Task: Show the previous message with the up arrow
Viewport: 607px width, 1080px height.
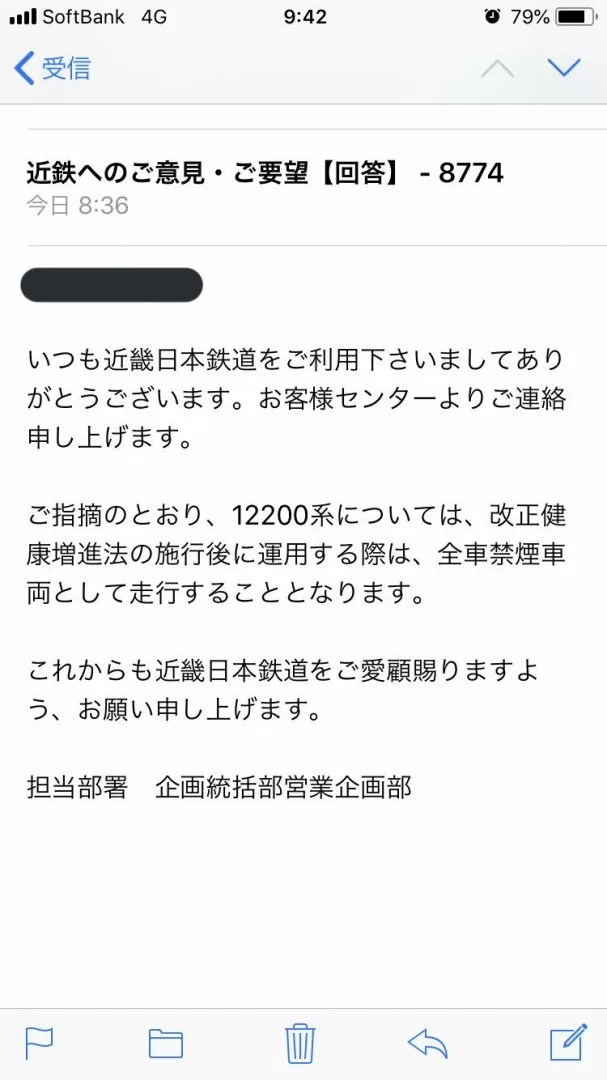Action: click(497, 68)
